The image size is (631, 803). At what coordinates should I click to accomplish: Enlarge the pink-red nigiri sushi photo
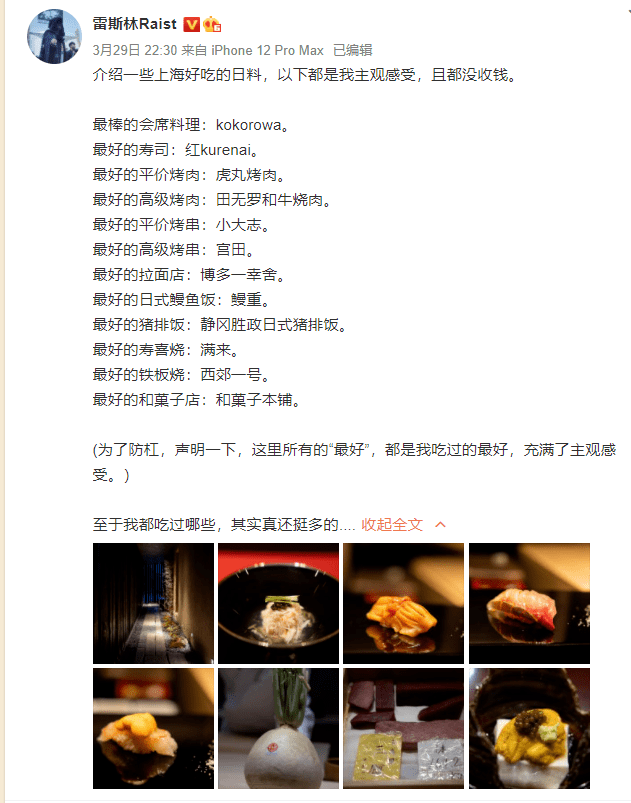[x=529, y=603]
